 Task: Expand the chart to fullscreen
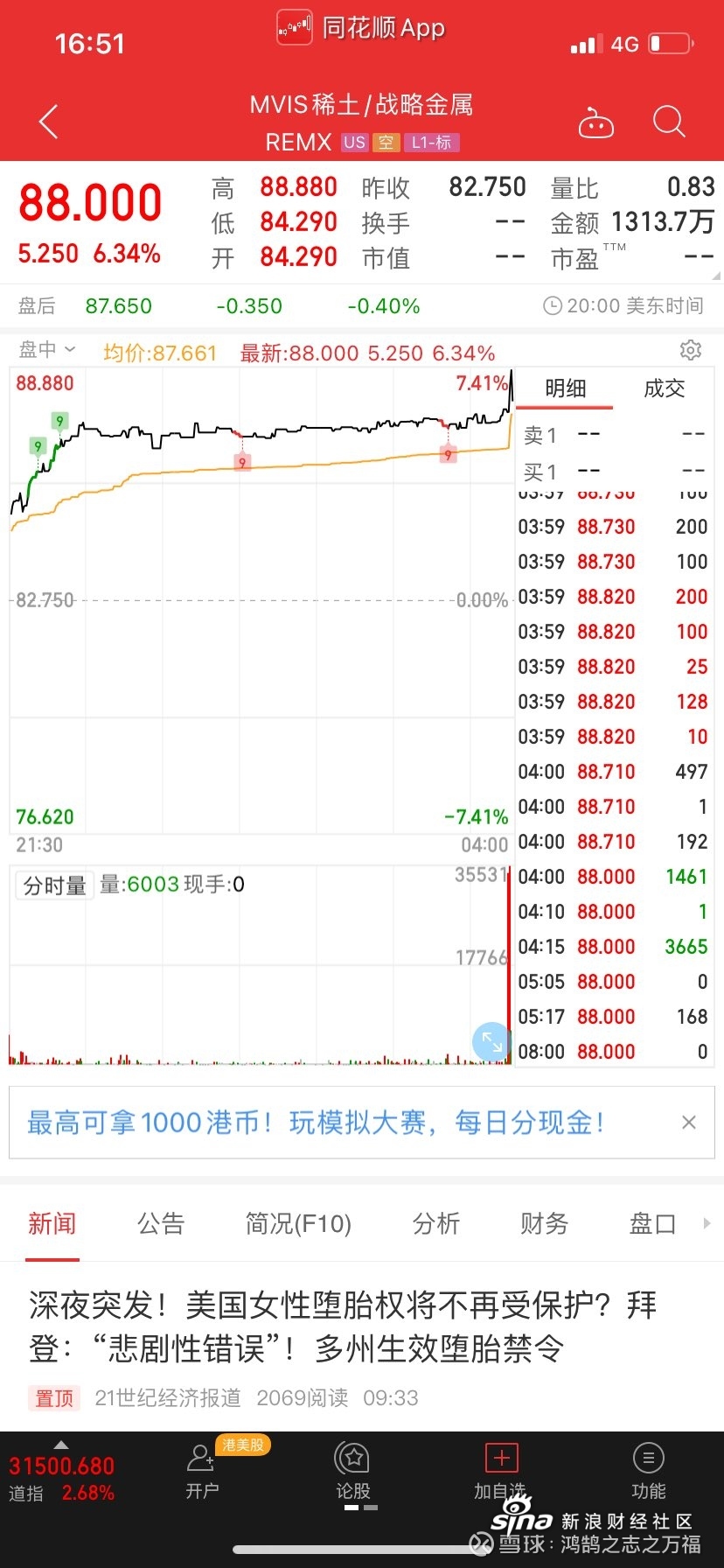(x=491, y=1042)
